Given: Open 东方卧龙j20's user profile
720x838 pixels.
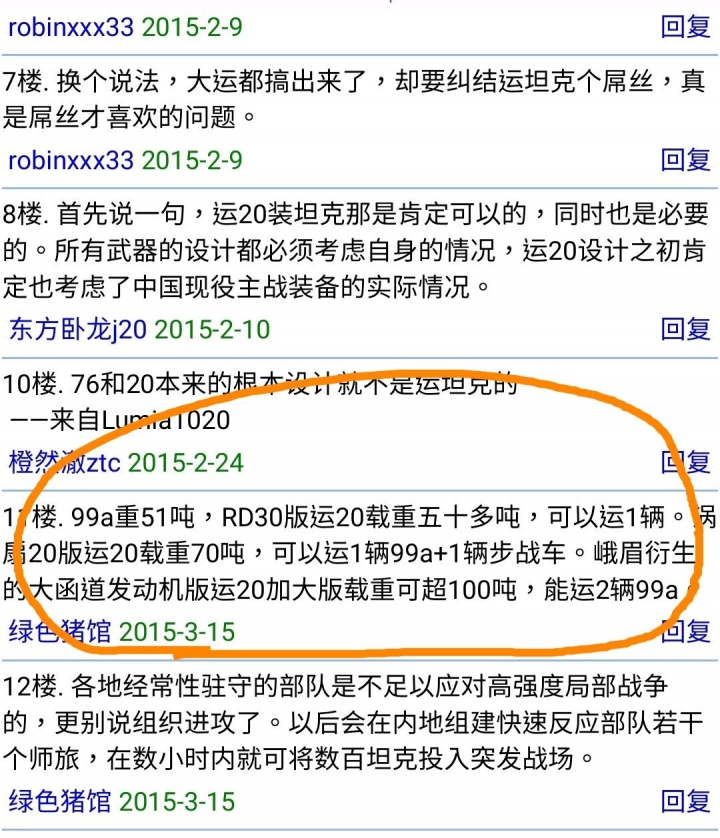Looking at the screenshot, I should click(x=77, y=329).
